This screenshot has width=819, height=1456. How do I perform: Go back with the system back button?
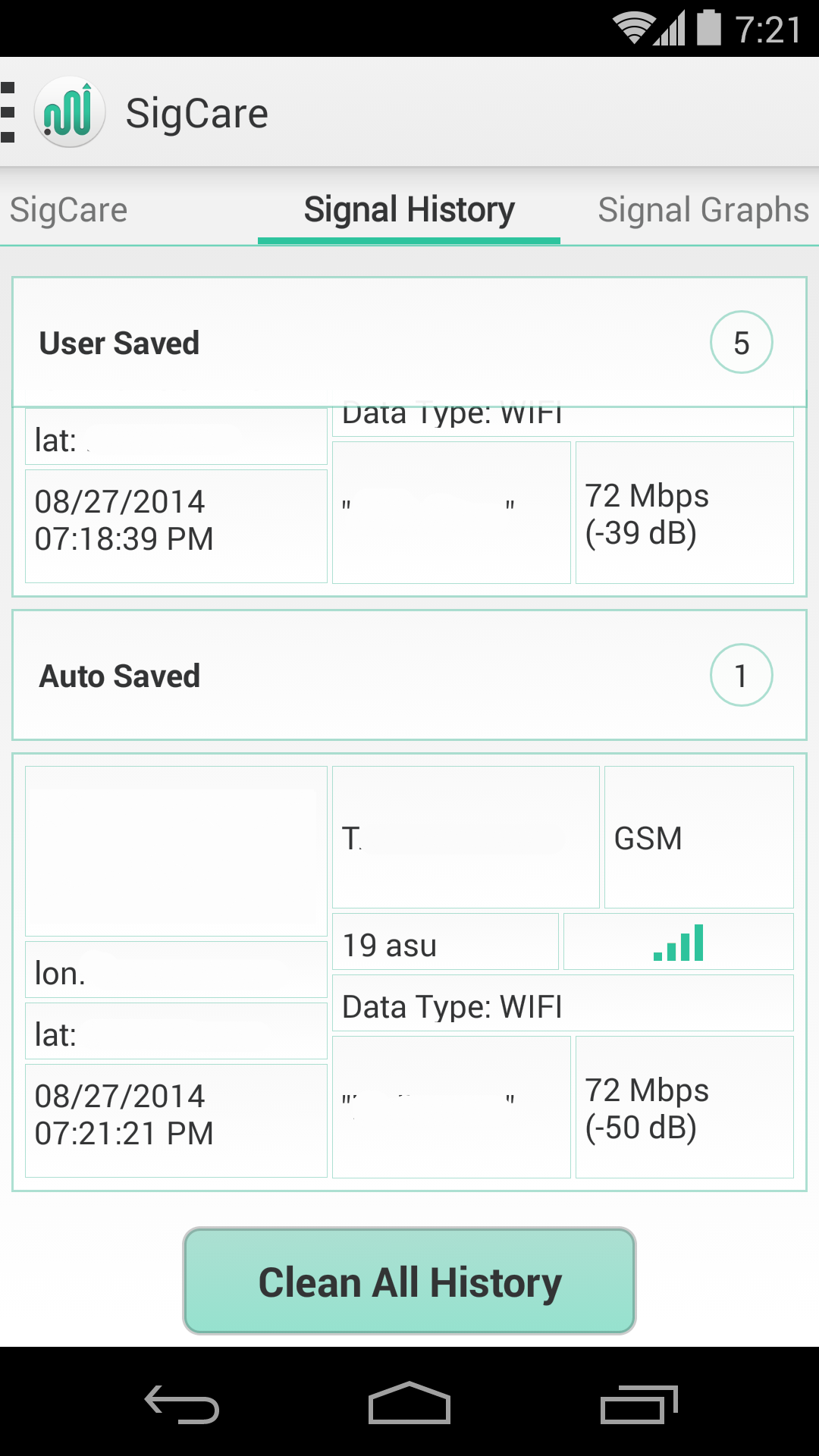[182, 1404]
